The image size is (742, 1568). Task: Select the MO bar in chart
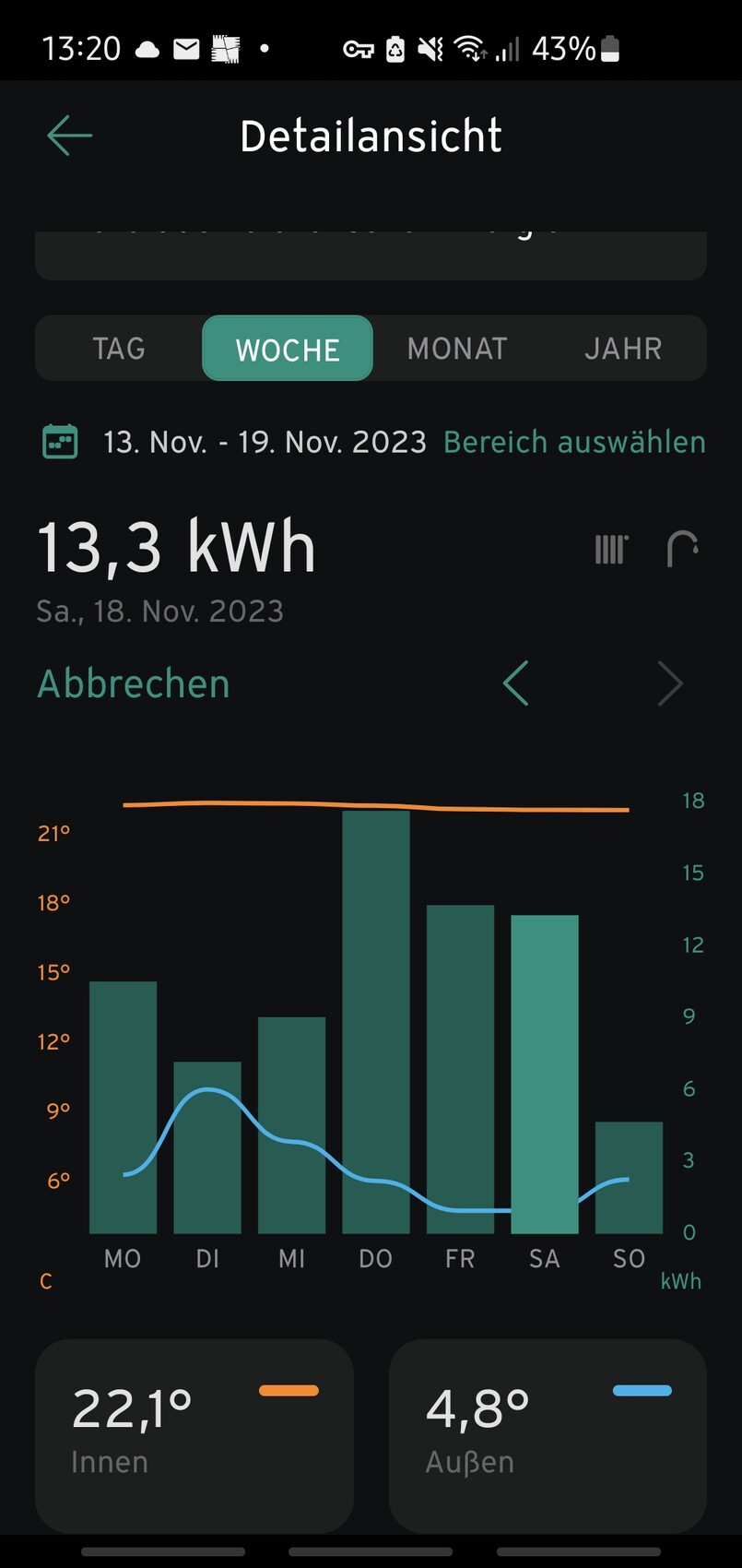pyautogui.click(x=123, y=1107)
